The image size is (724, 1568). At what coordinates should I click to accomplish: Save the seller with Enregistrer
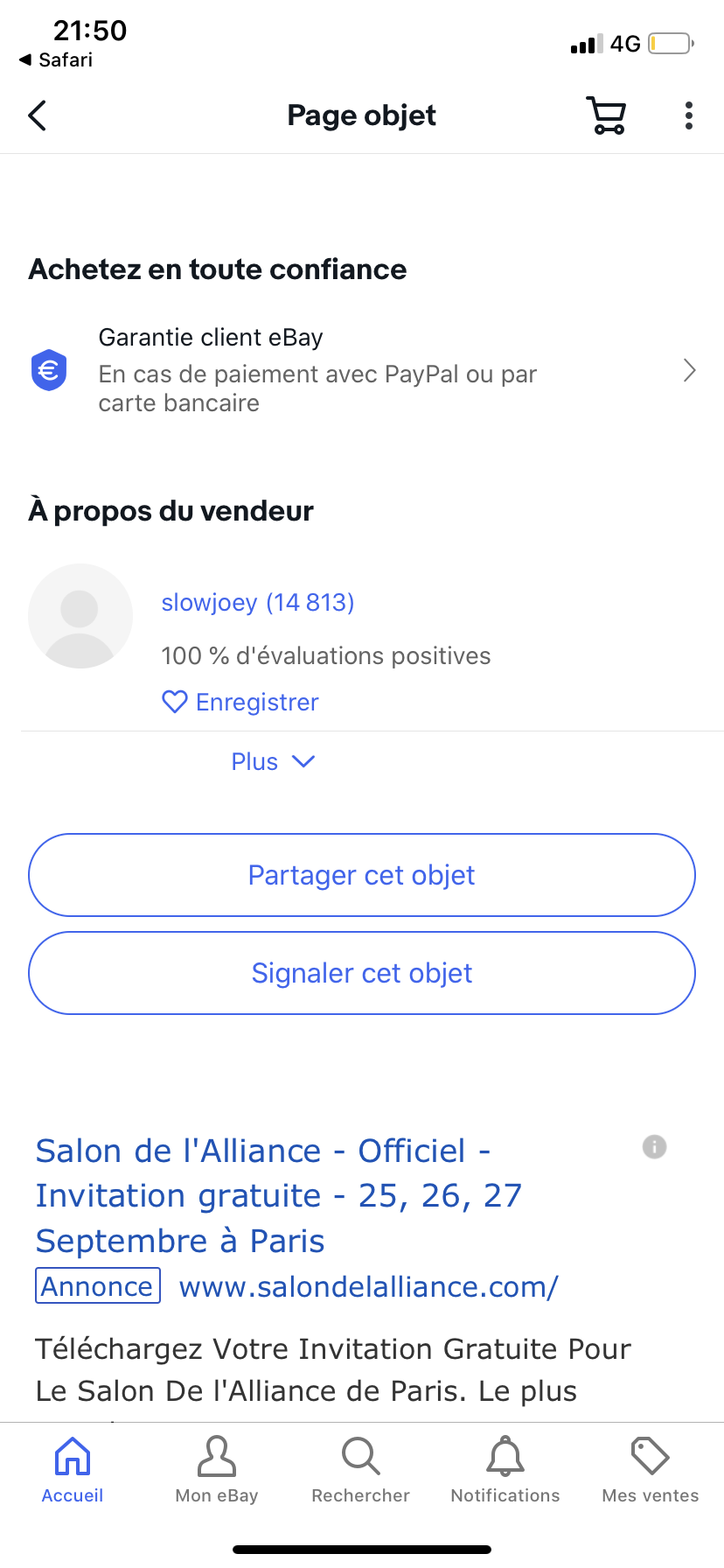[x=241, y=702]
